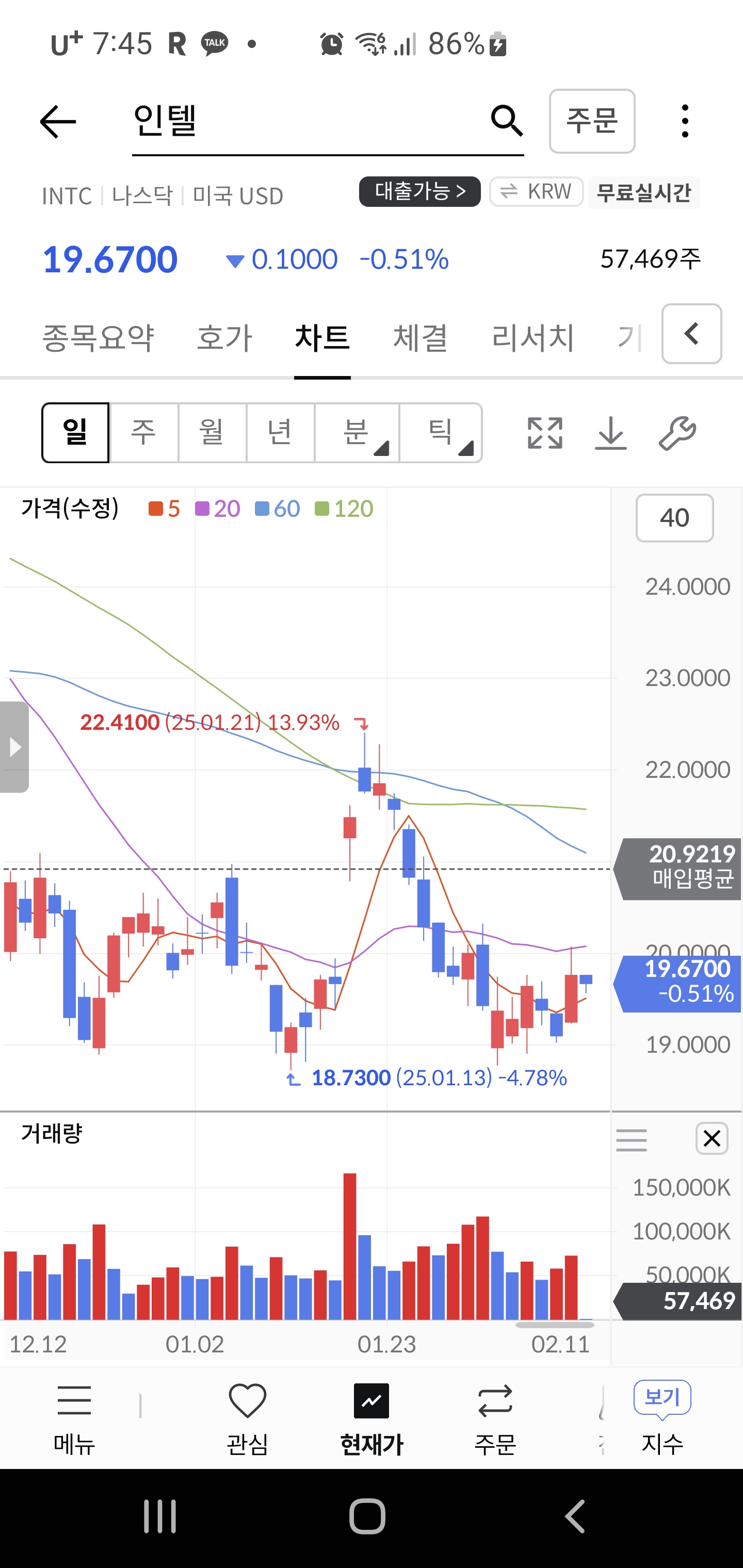Open the 체결 tab
The width and height of the screenshot is (743, 1568).
[x=421, y=338]
